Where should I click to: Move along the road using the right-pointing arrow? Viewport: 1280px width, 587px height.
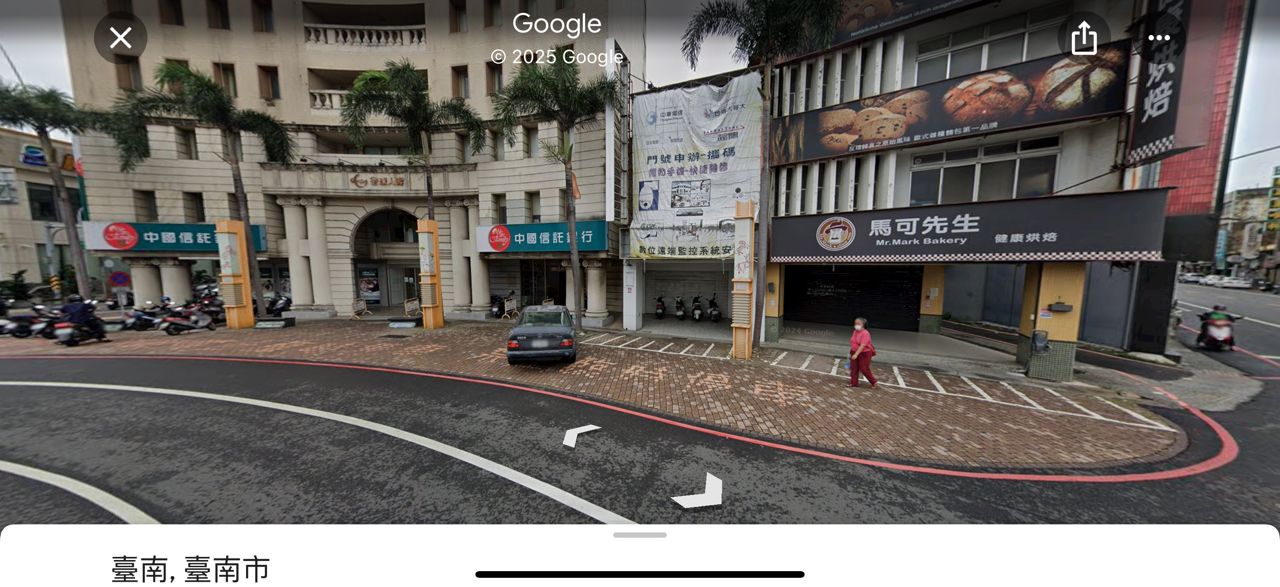coord(700,491)
